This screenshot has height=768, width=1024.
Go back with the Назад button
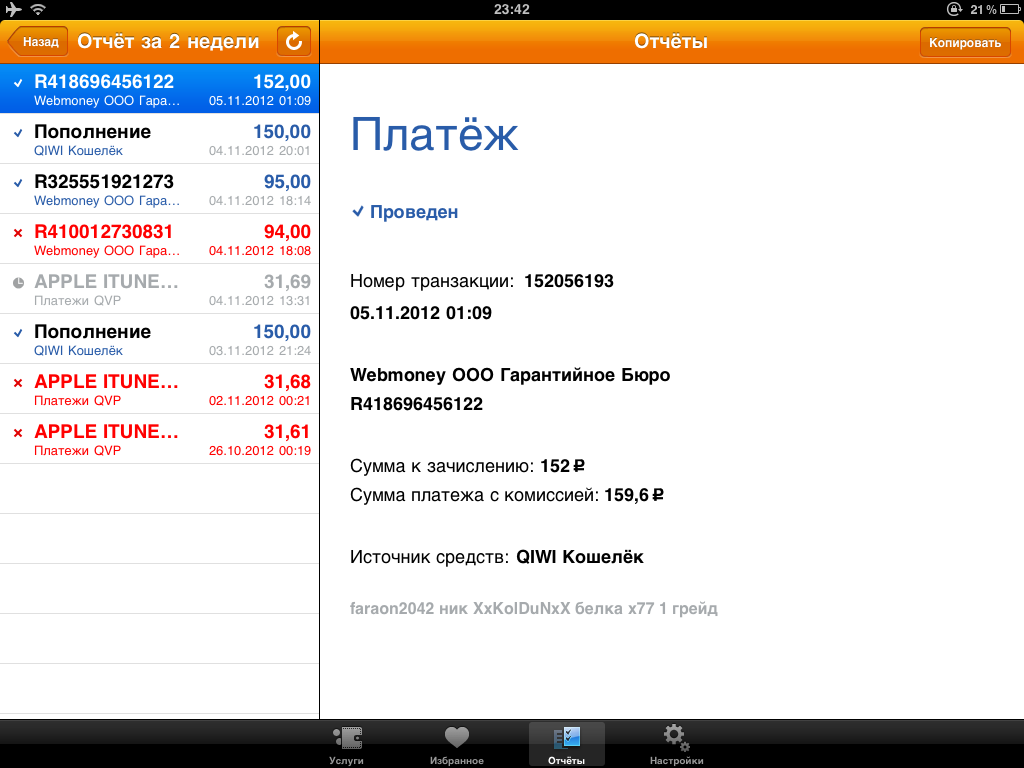38,42
